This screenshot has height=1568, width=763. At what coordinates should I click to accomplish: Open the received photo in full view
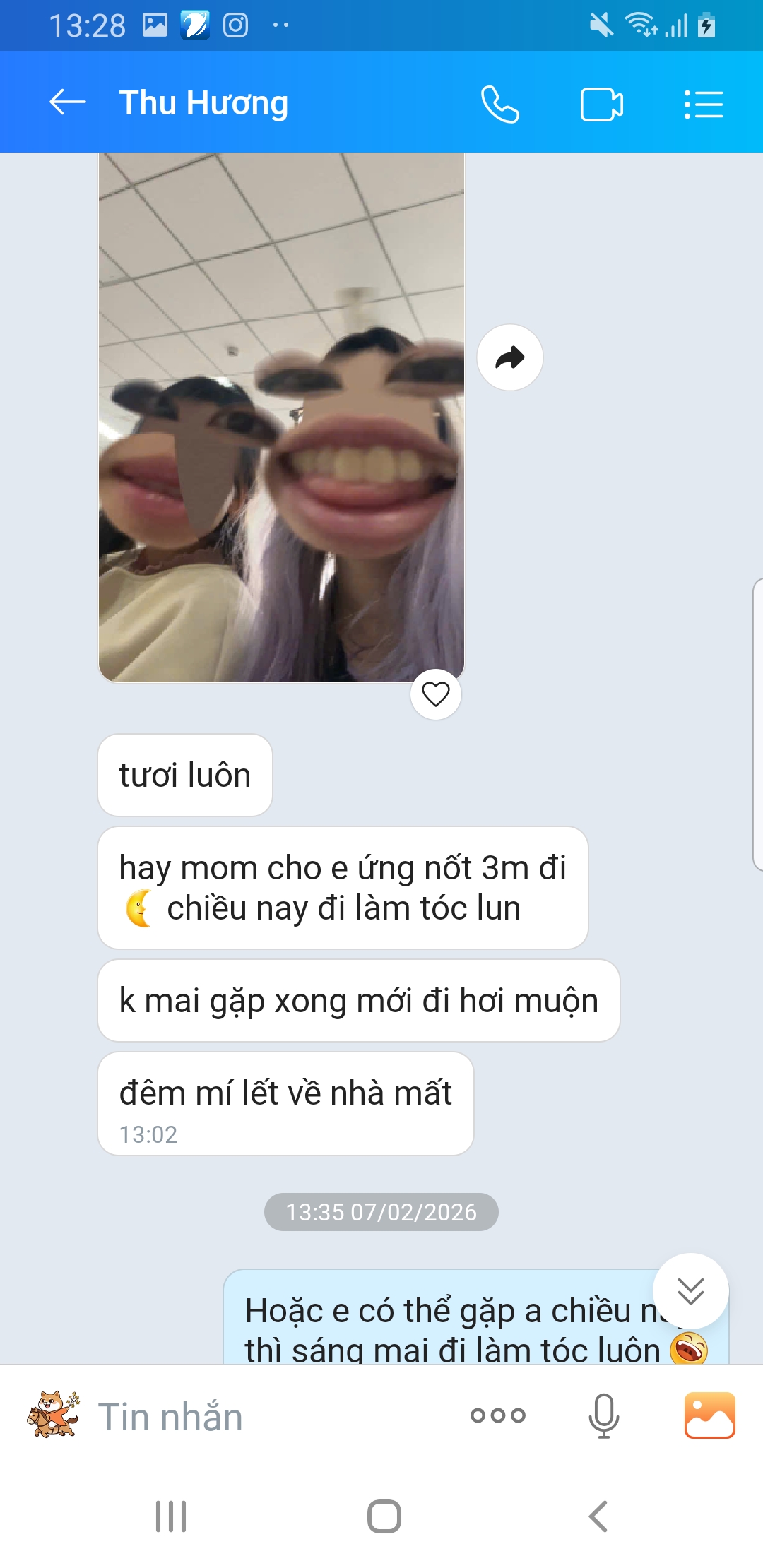(281, 417)
